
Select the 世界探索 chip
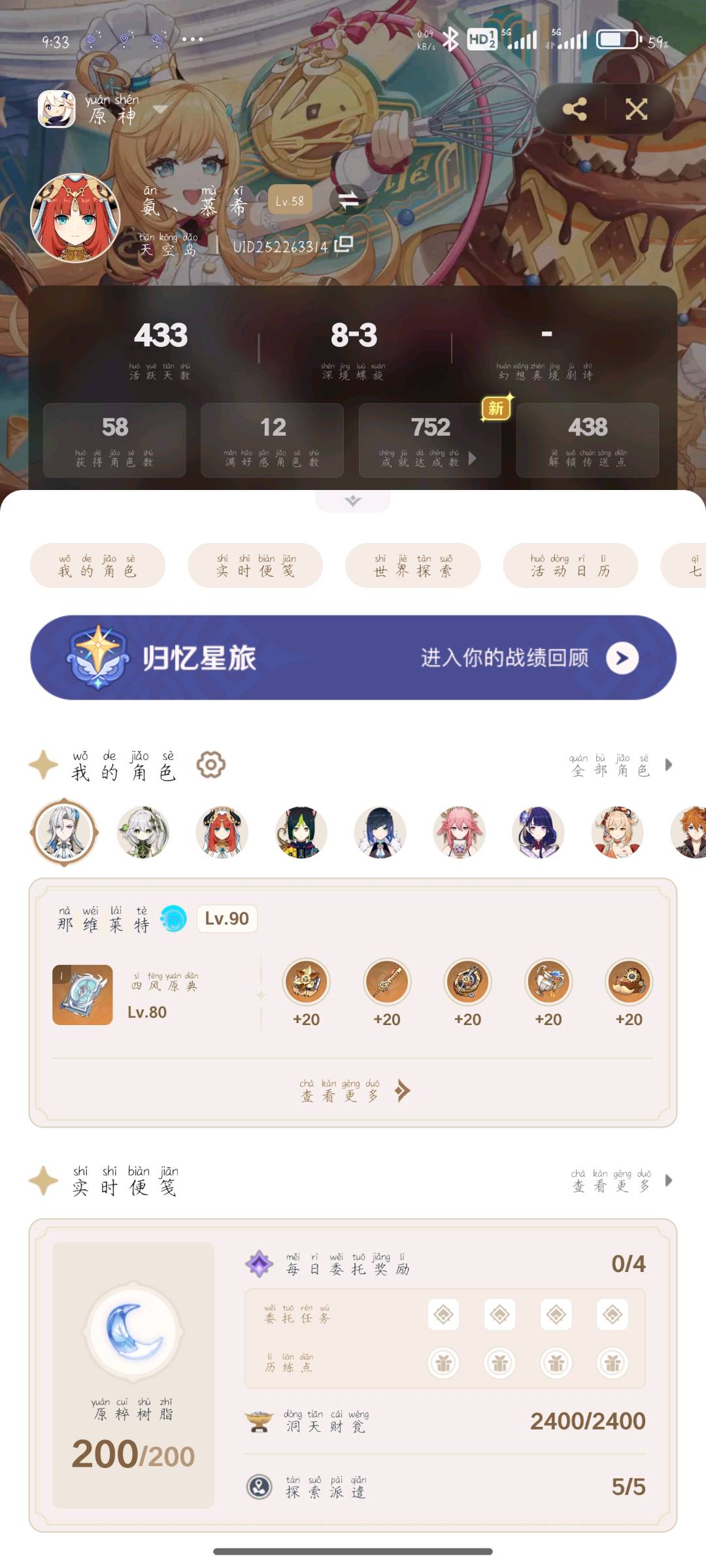[413, 565]
